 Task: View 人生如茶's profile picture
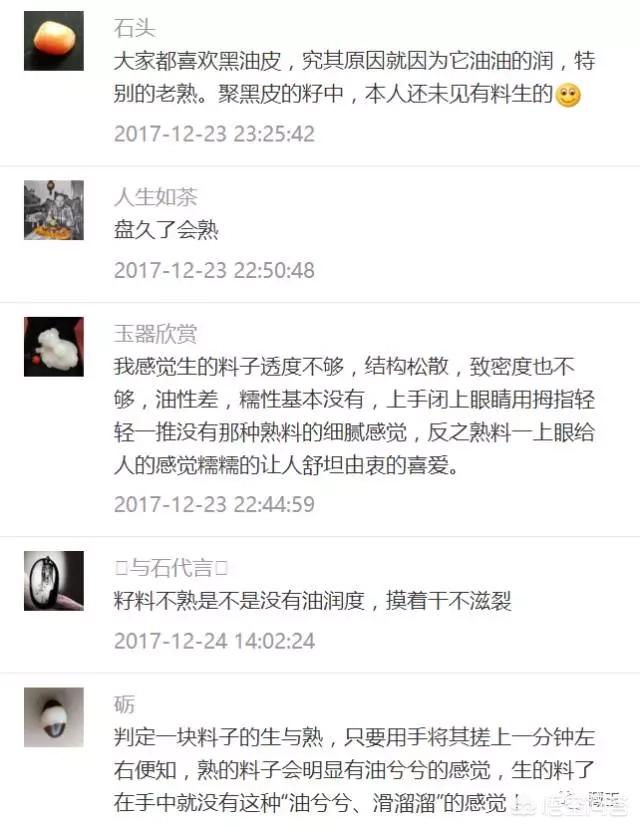pos(54,210)
